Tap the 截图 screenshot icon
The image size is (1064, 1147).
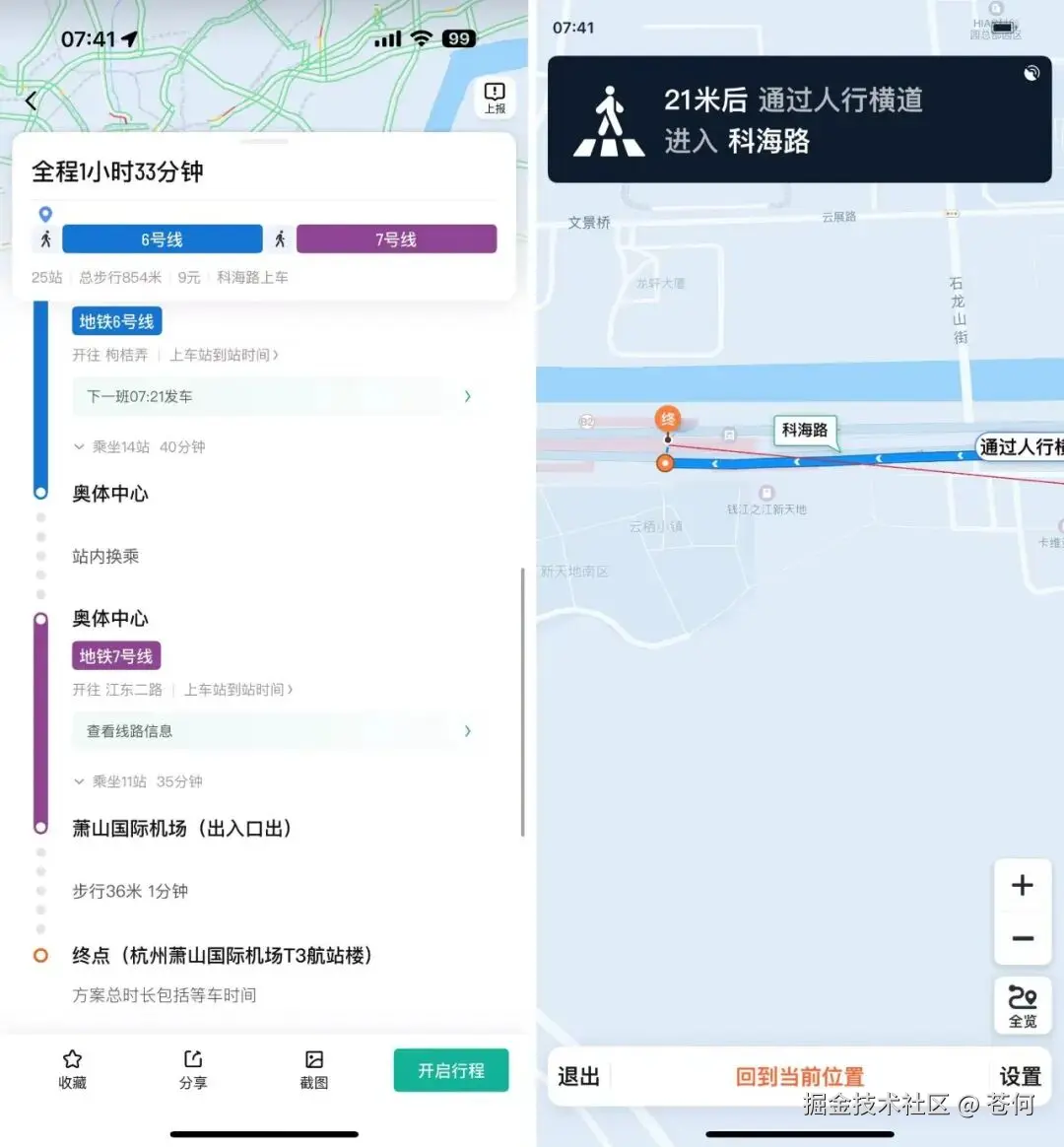click(313, 1068)
